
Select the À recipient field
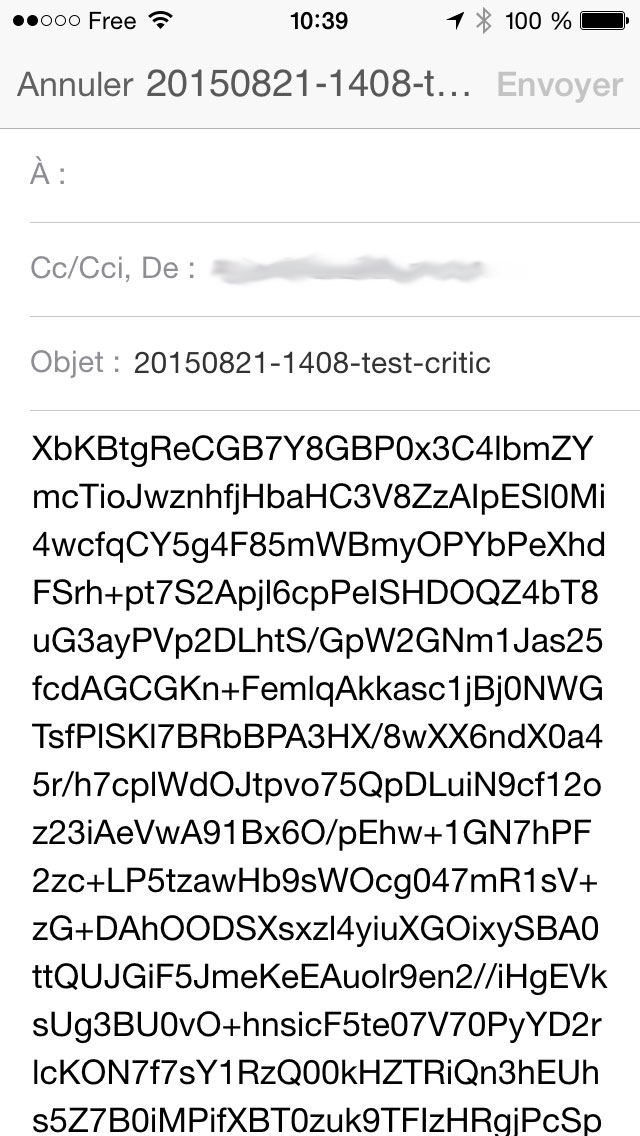click(335, 176)
